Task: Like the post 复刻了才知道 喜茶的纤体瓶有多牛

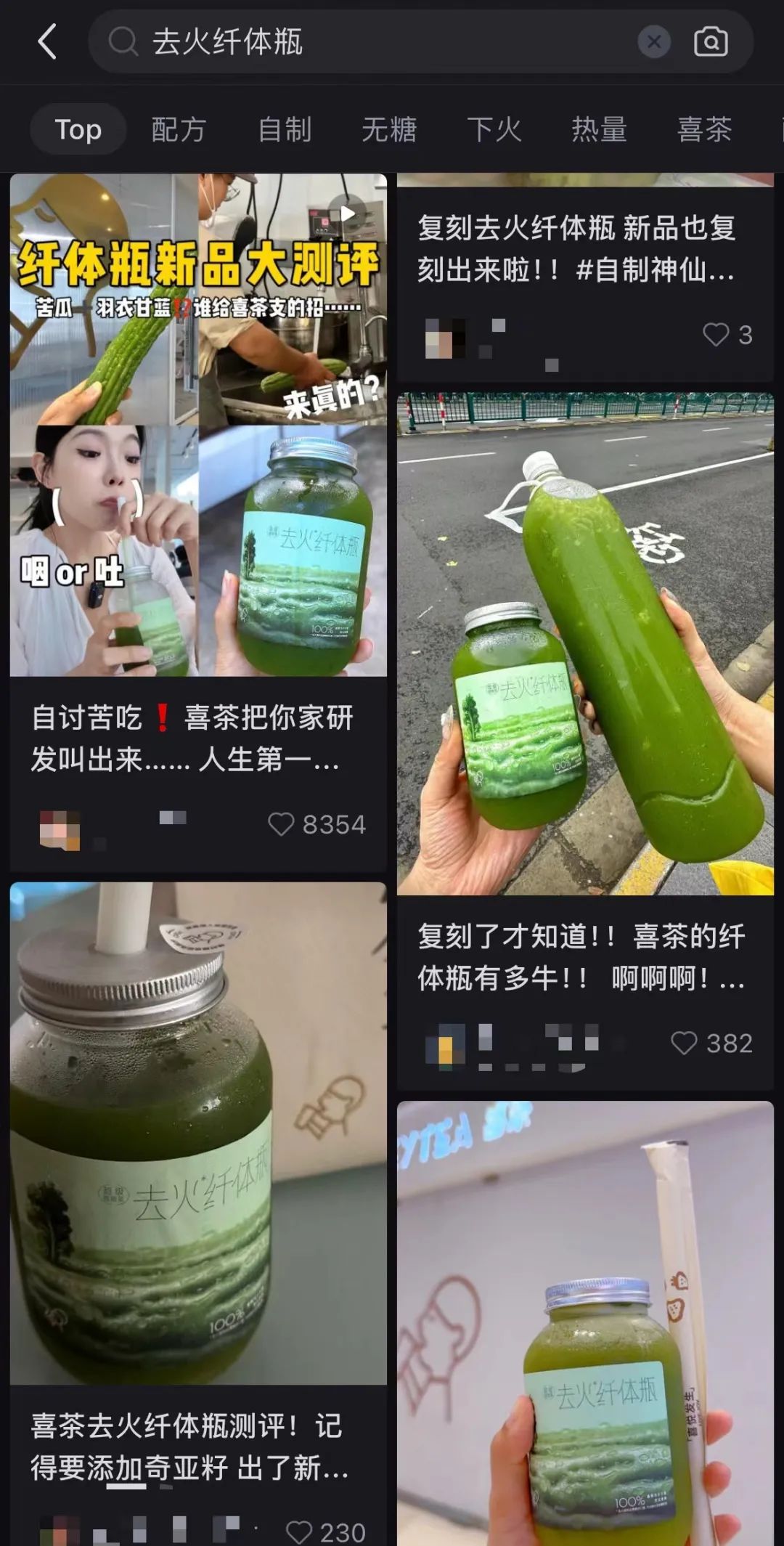Action: tap(684, 1043)
